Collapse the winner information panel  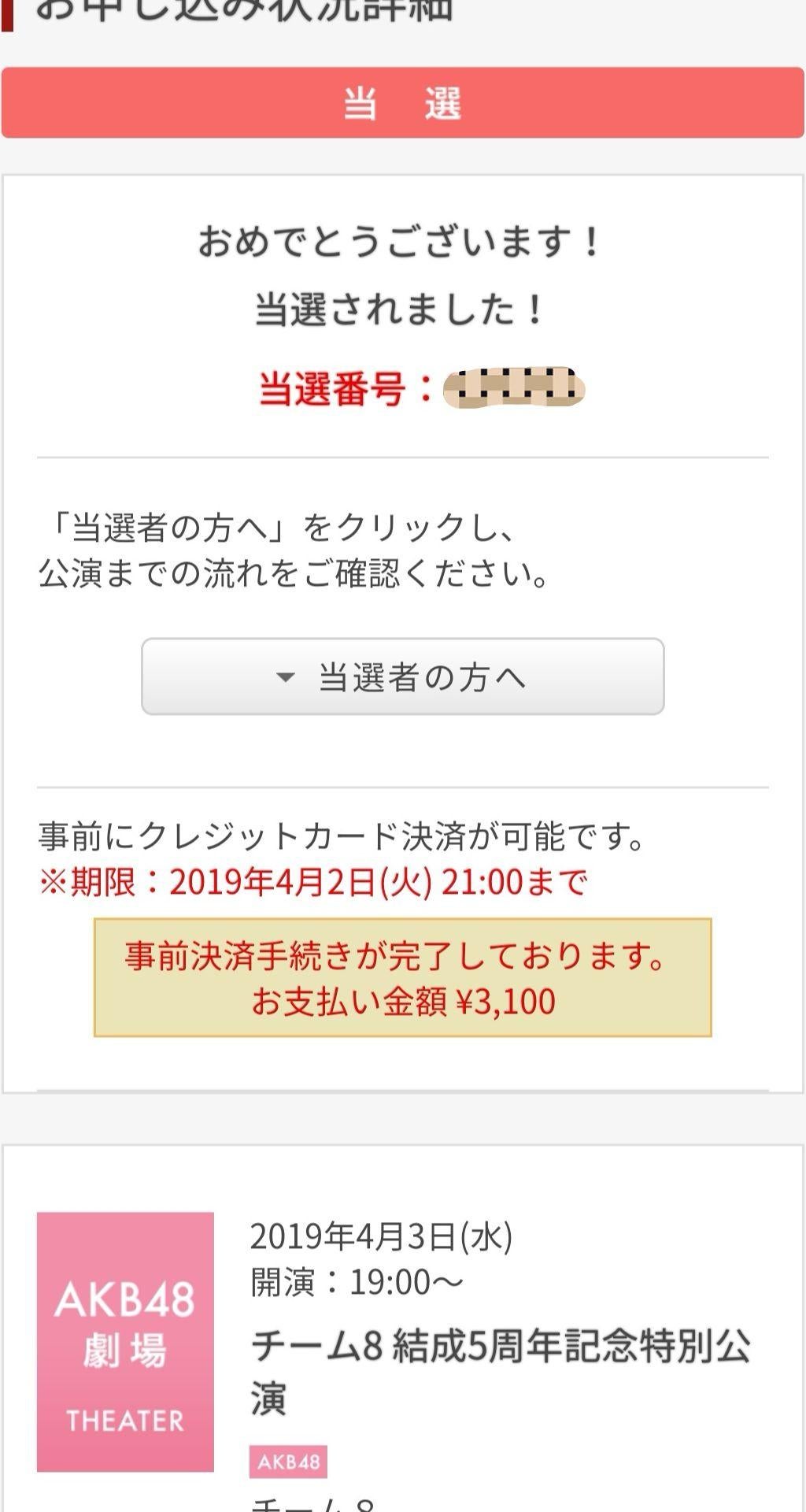tap(403, 676)
